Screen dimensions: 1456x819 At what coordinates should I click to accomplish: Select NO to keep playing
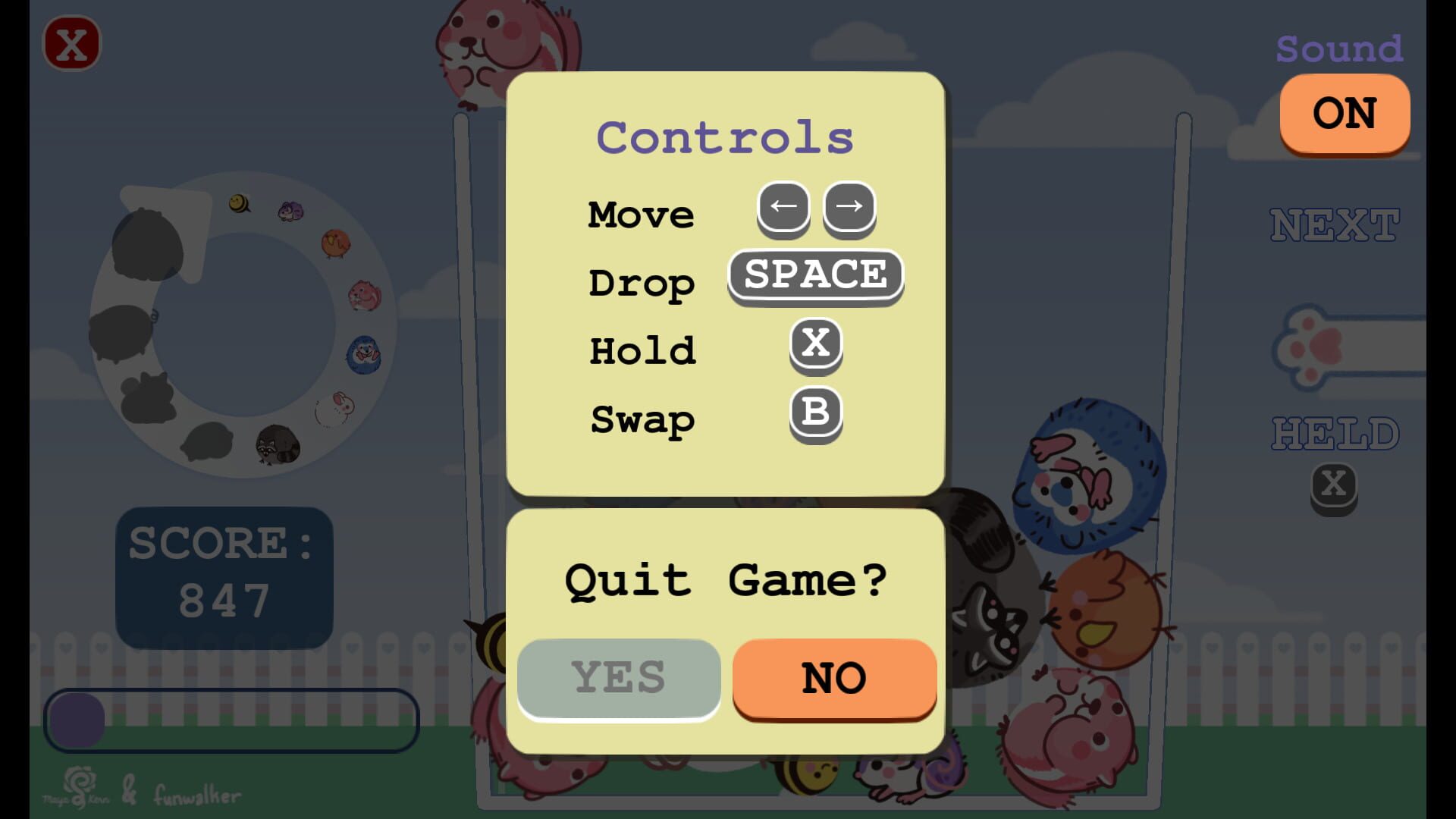(834, 677)
